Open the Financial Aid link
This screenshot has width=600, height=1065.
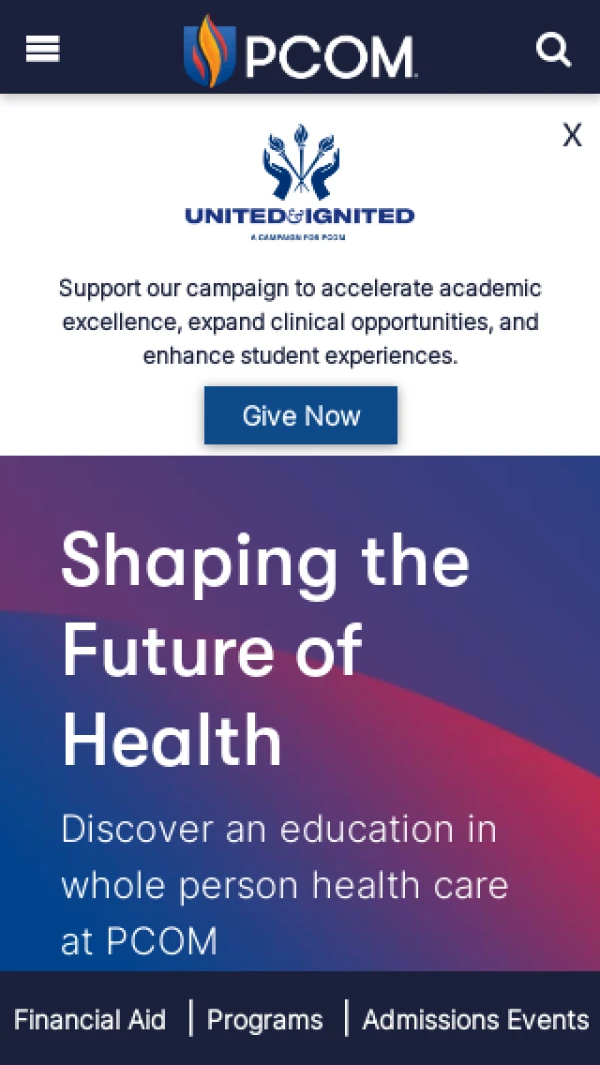90,1019
